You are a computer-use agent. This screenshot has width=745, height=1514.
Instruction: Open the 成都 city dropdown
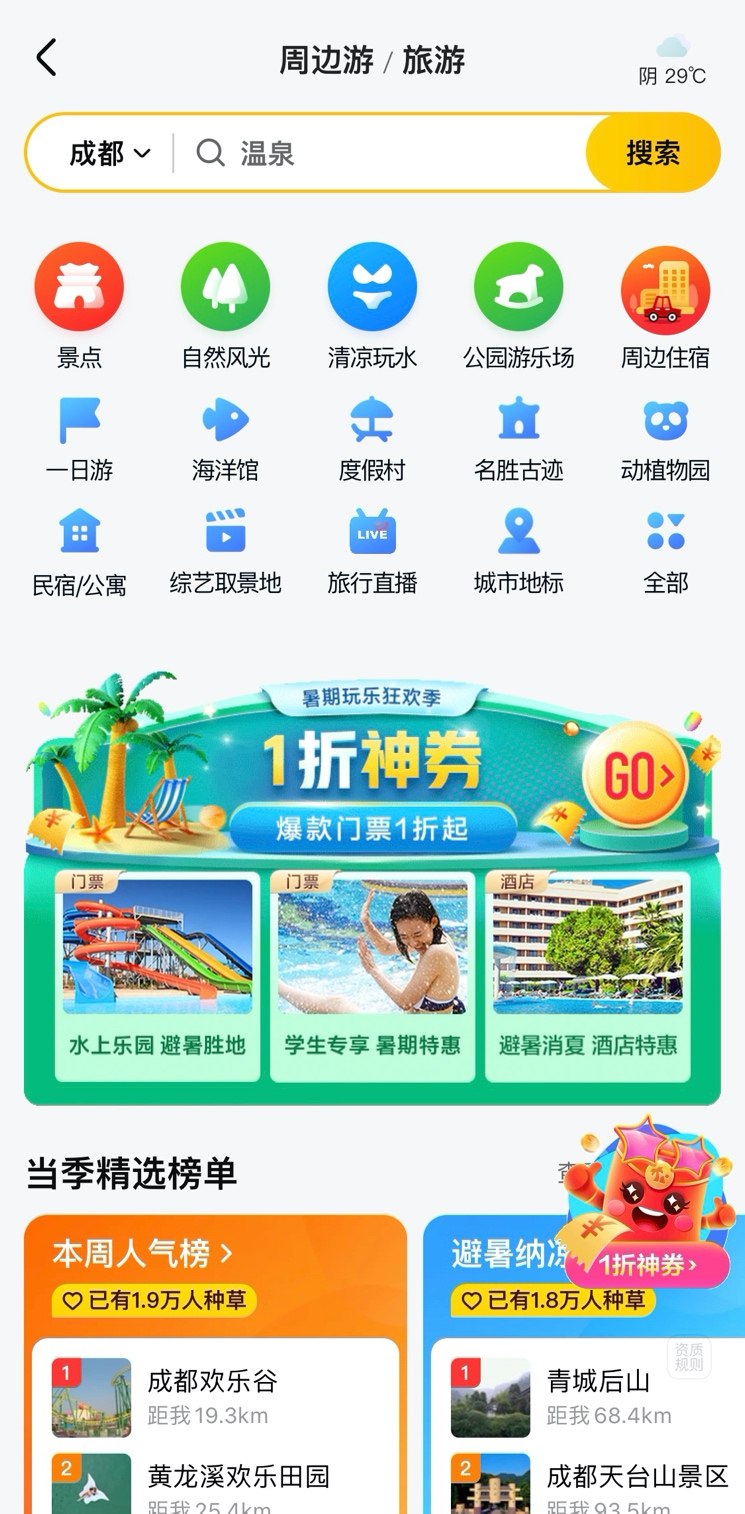click(109, 153)
